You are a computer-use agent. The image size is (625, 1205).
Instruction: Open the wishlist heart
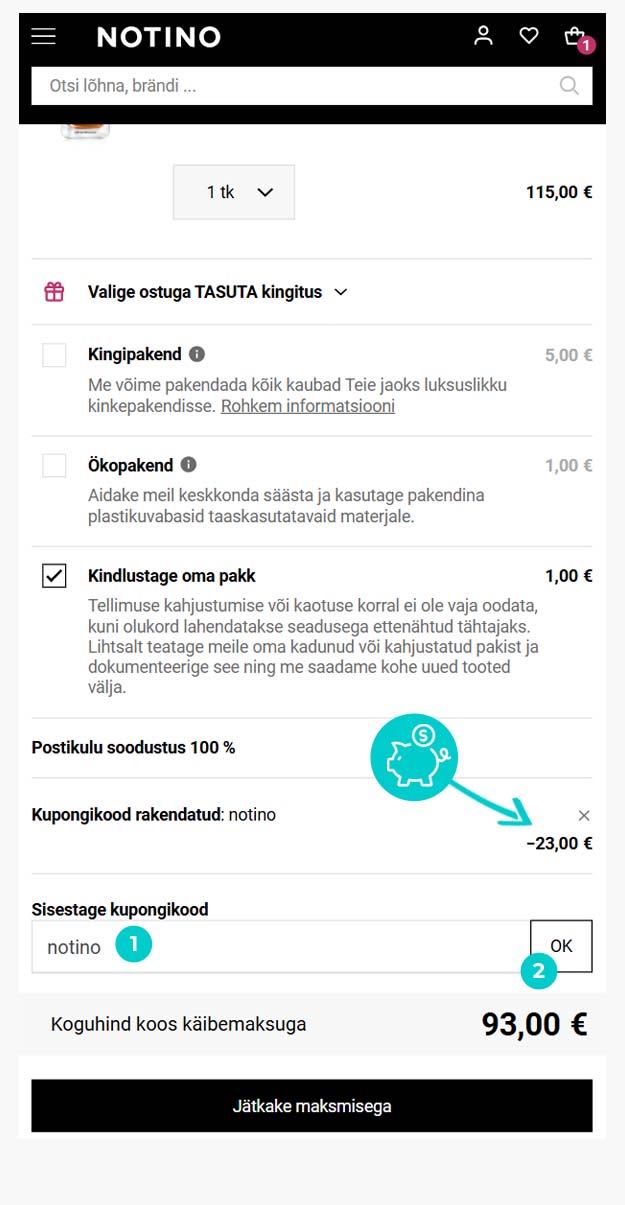tap(529, 37)
